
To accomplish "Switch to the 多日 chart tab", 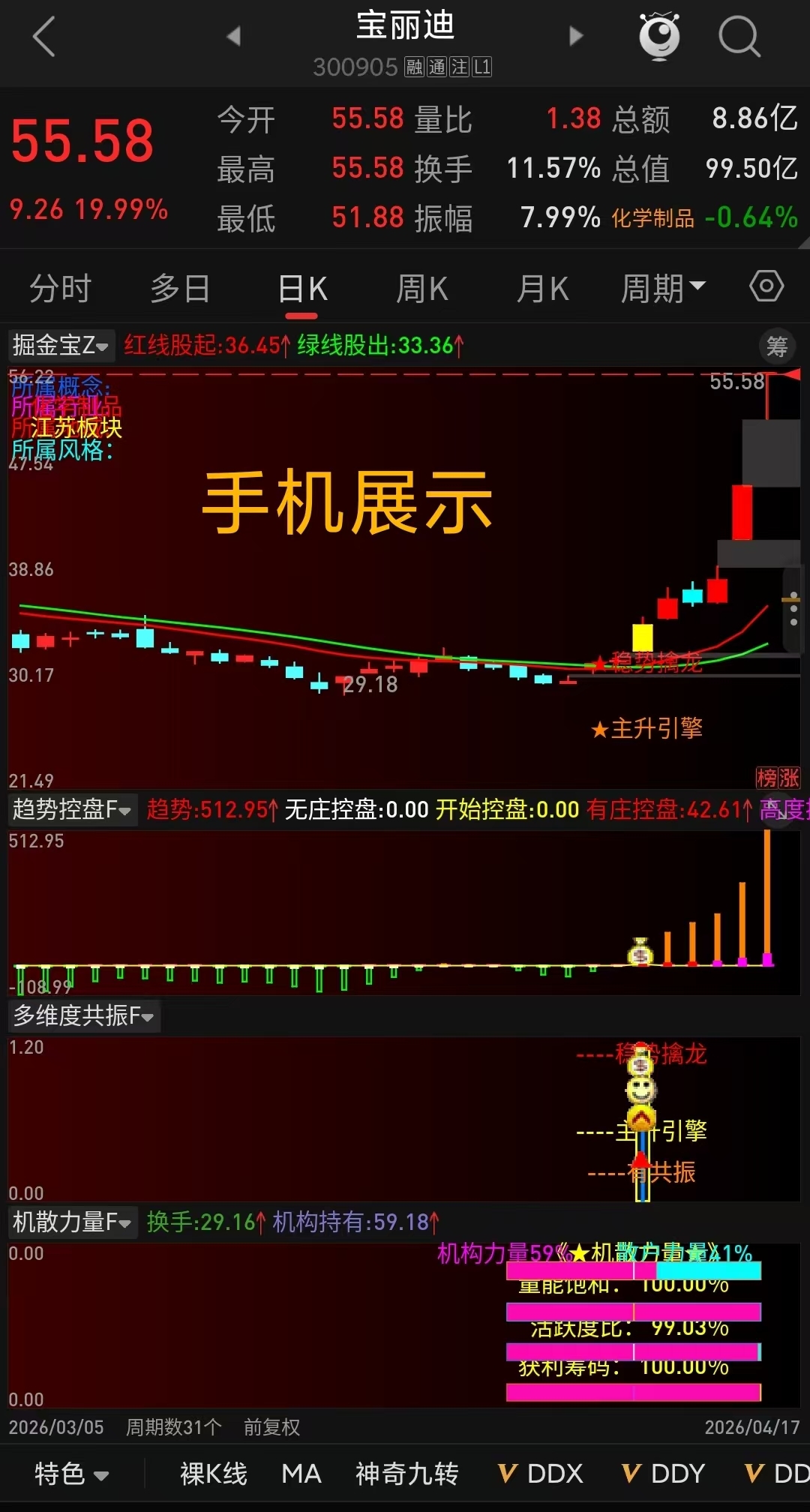I will (180, 289).
